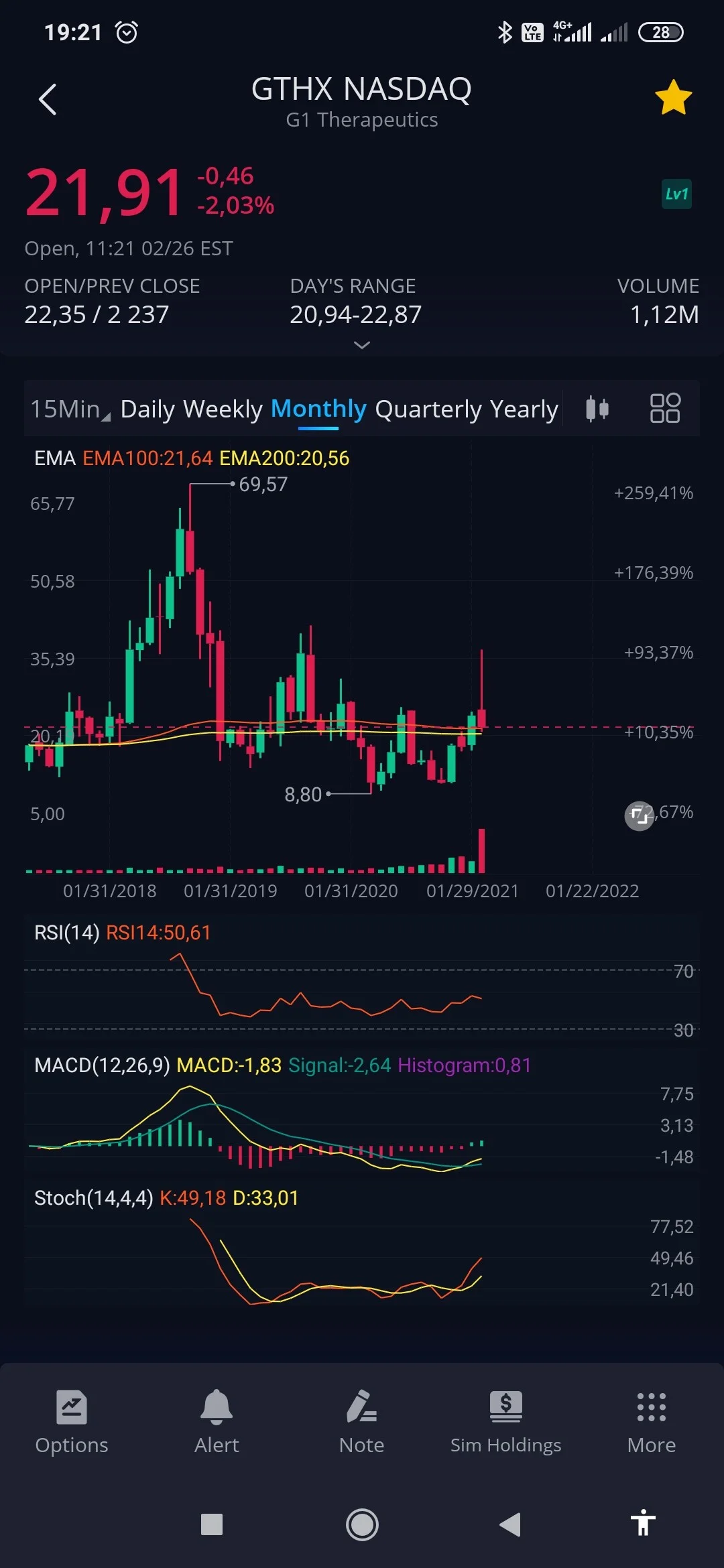Expand the chart to full screen

640,815
